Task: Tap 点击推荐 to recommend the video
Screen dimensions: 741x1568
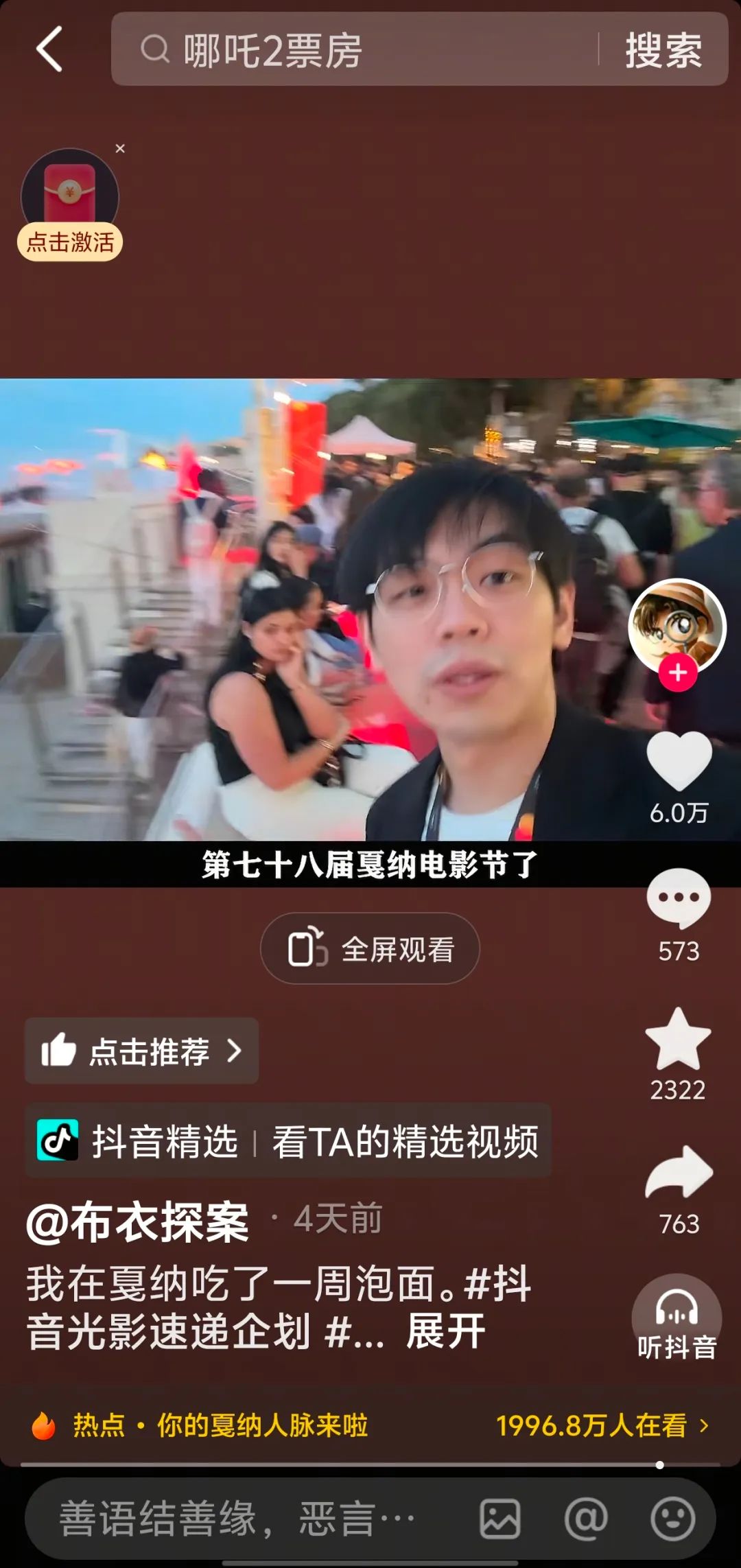Action: click(x=141, y=1051)
